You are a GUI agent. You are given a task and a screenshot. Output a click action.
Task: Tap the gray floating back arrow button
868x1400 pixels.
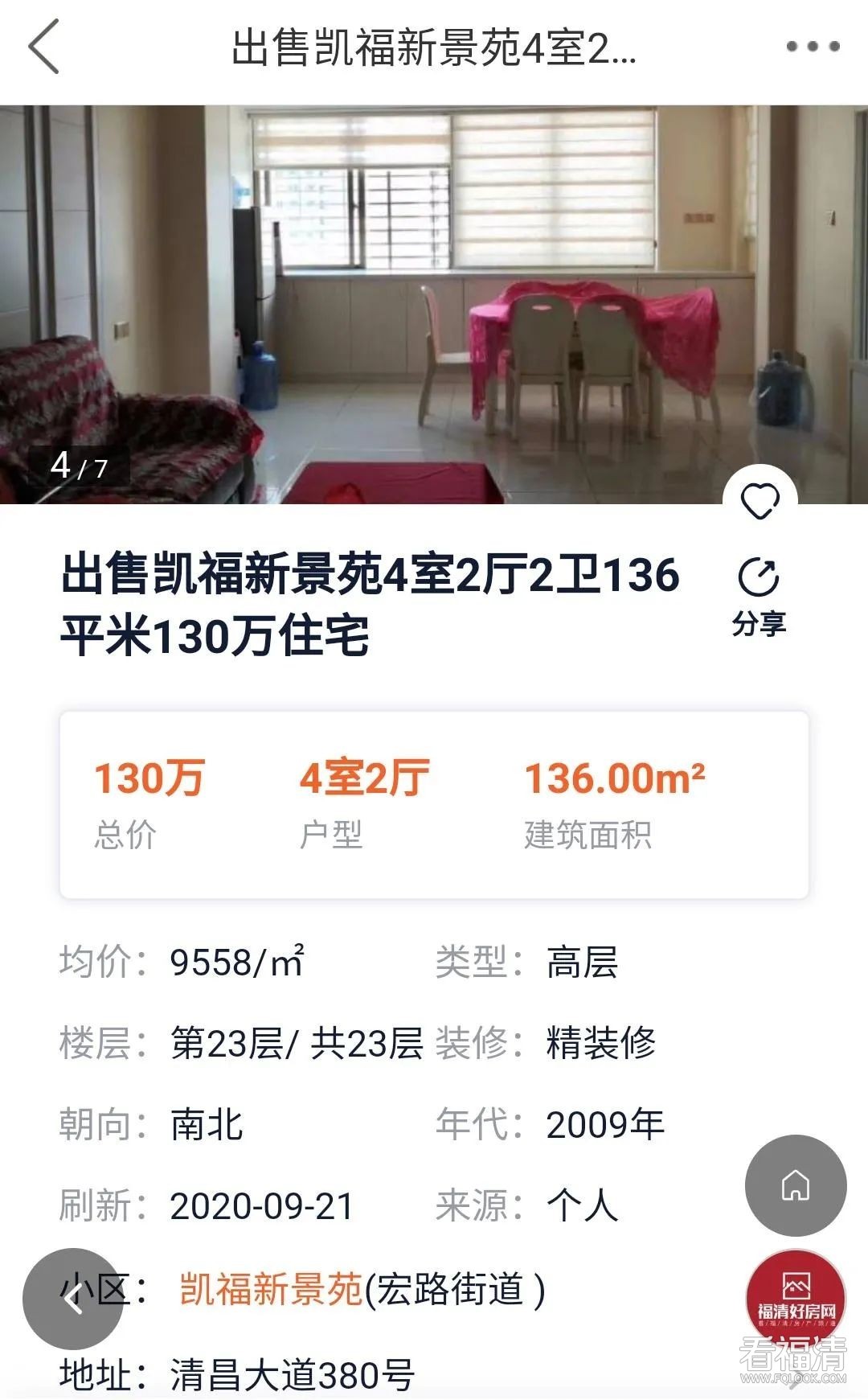(73, 1298)
